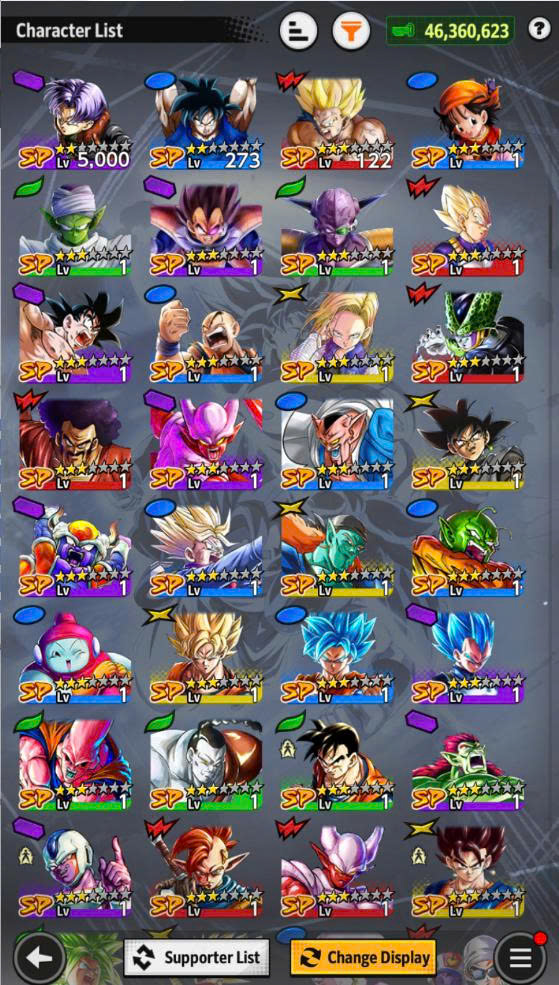Go back with the arrow button
Viewport: 559px width, 985px height.
pos(40,958)
